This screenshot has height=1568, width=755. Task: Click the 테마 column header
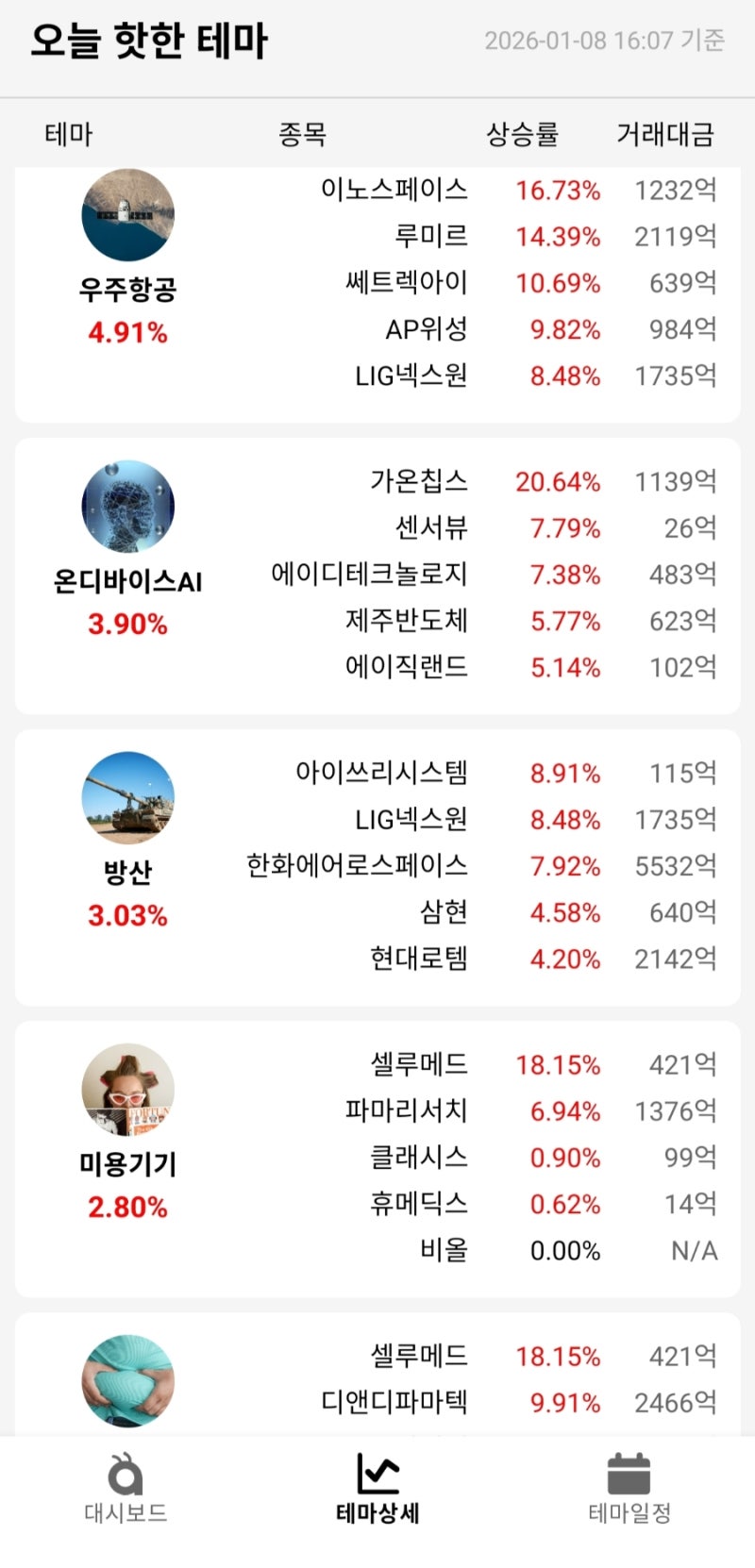[x=66, y=135]
